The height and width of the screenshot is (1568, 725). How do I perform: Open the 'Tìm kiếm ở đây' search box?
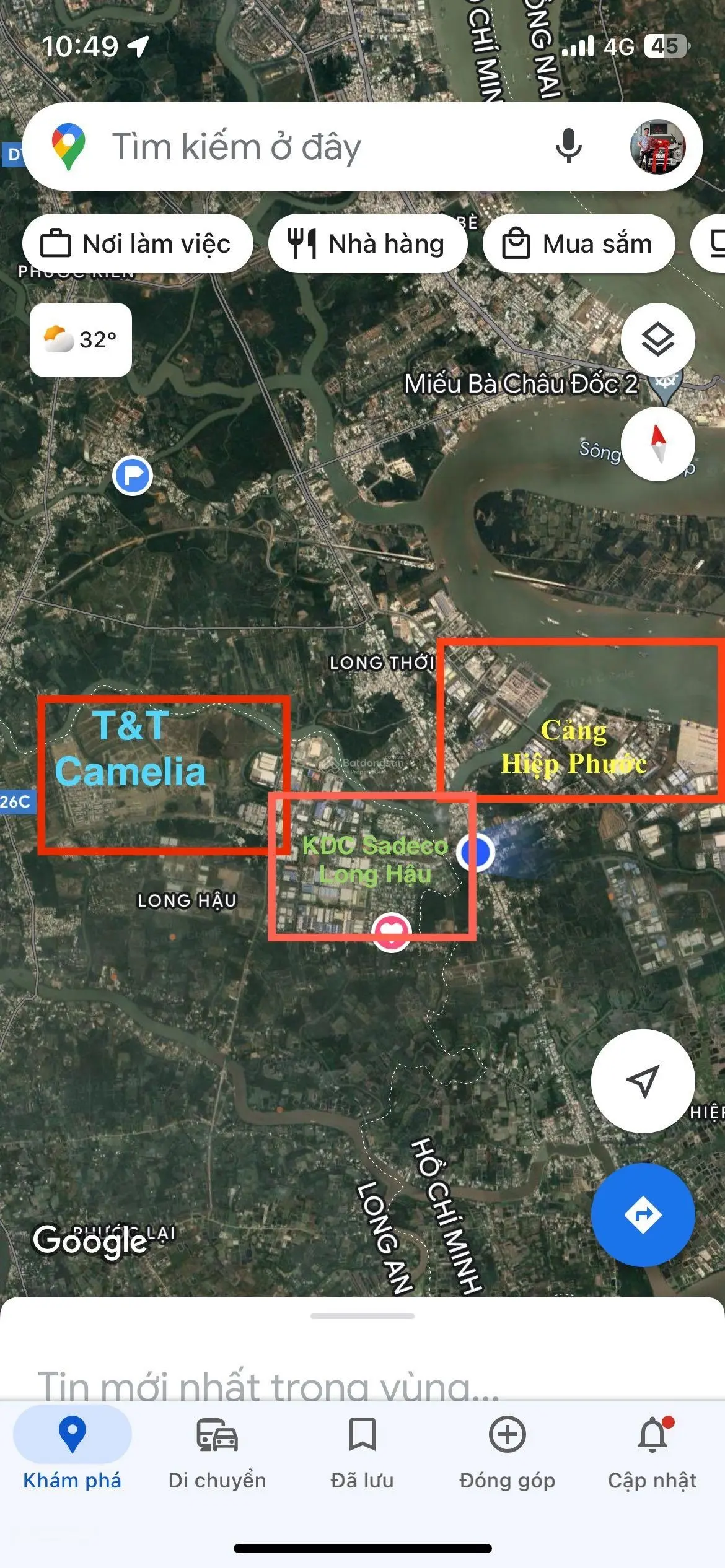pyautogui.click(x=297, y=147)
